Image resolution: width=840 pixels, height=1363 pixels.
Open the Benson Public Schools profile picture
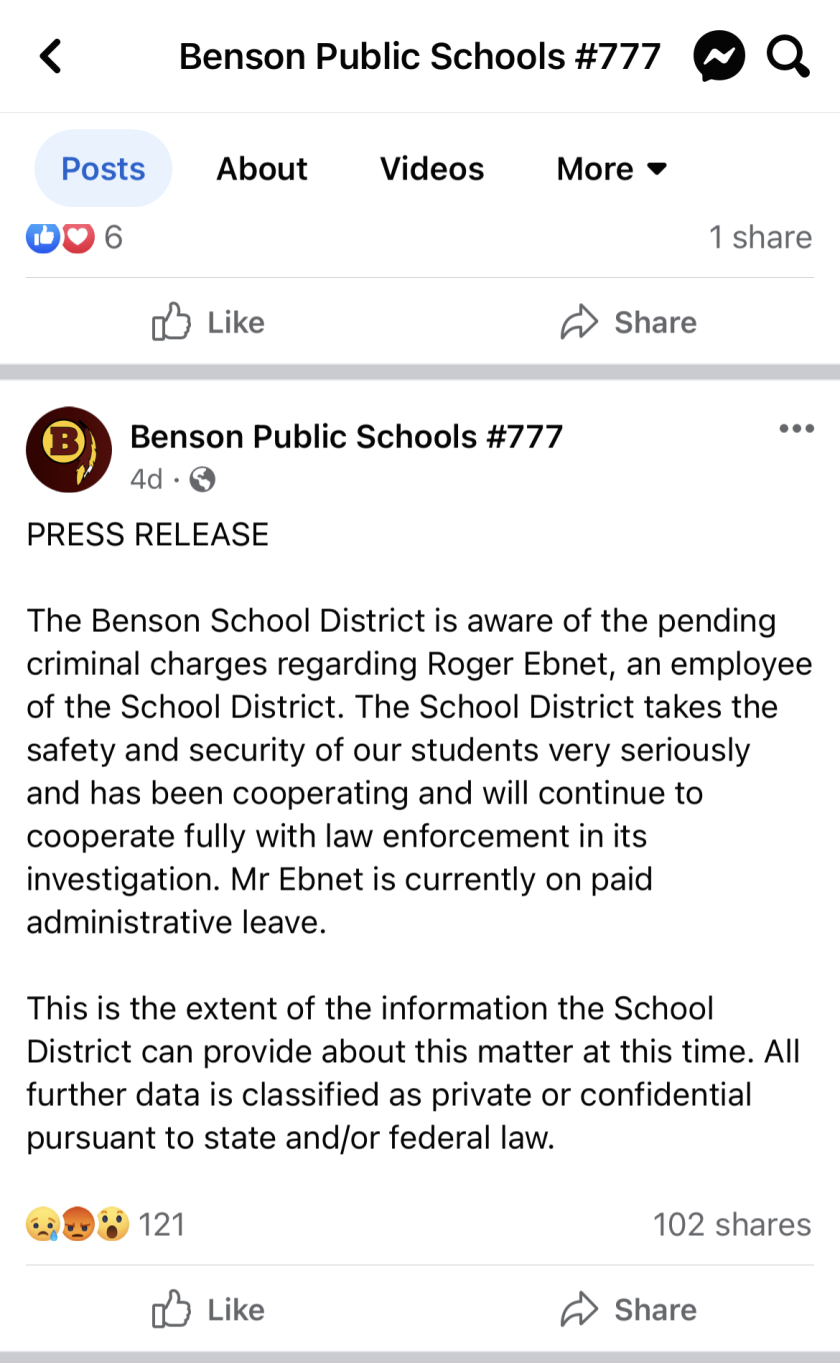pyautogui.click(x=68, y=449)
